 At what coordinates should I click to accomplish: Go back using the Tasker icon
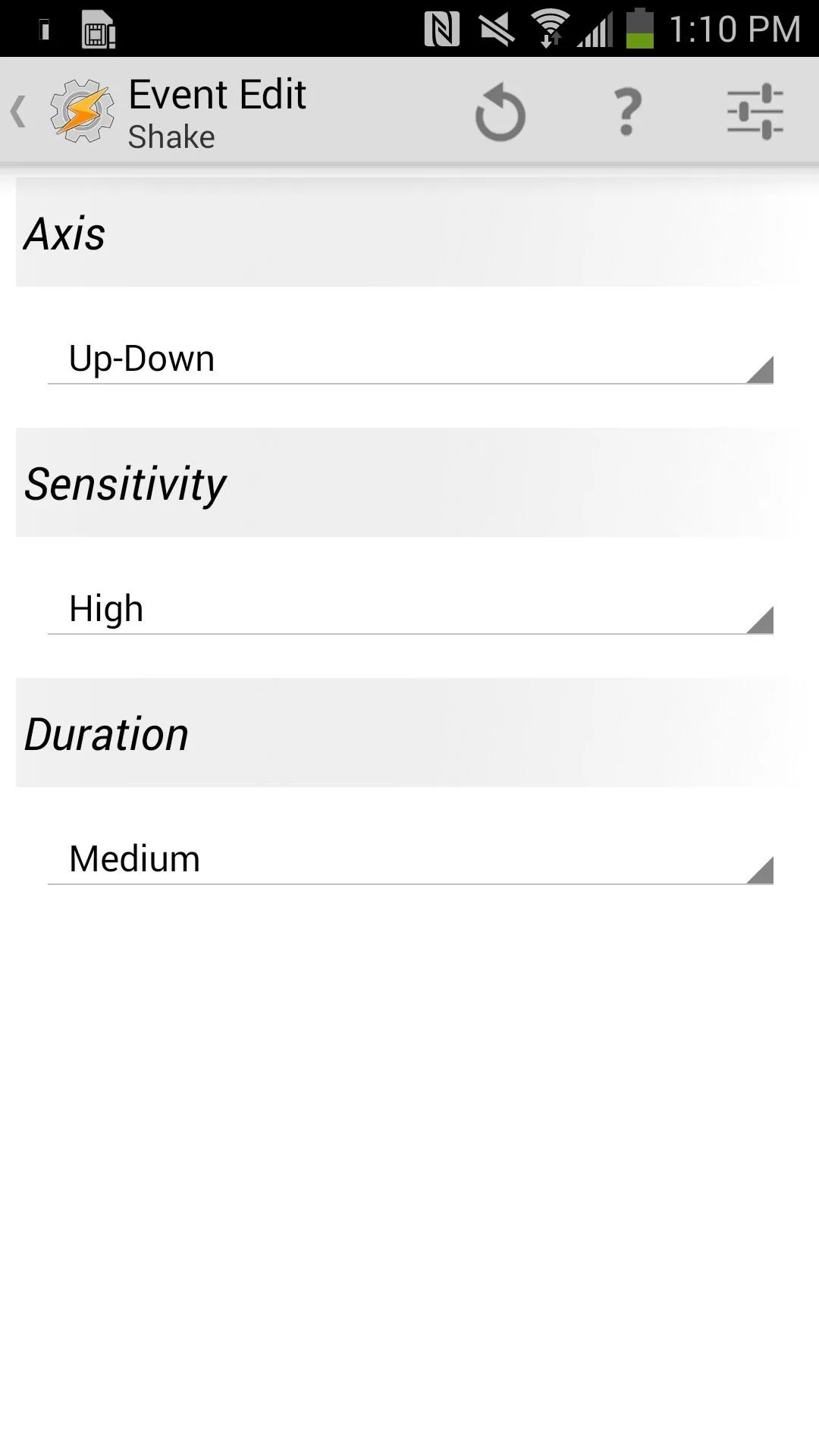click(82, 111)
